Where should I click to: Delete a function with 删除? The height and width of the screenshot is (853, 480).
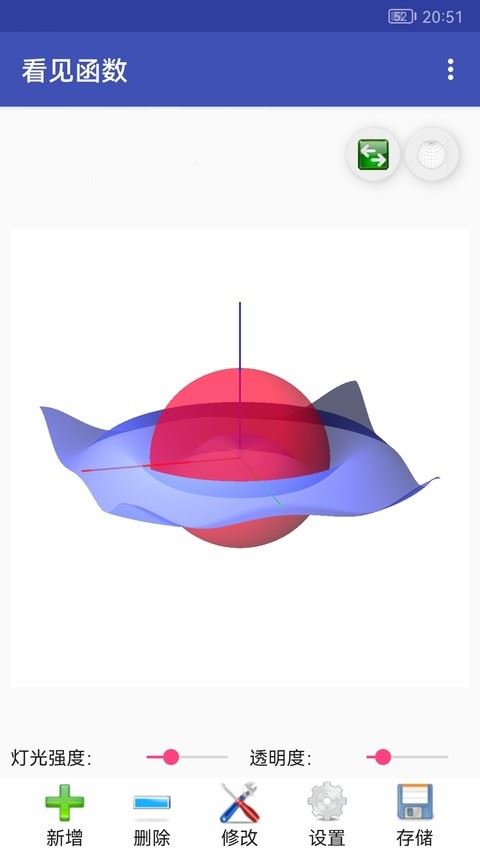152,815
